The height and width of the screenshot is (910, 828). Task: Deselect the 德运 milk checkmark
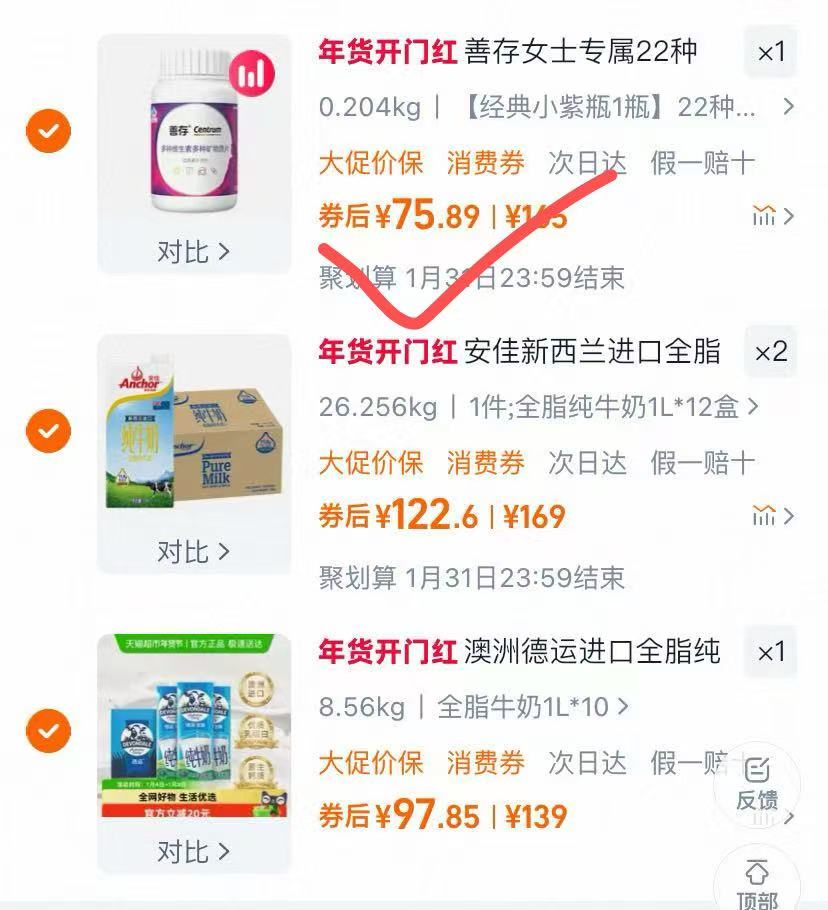(48, 732)
